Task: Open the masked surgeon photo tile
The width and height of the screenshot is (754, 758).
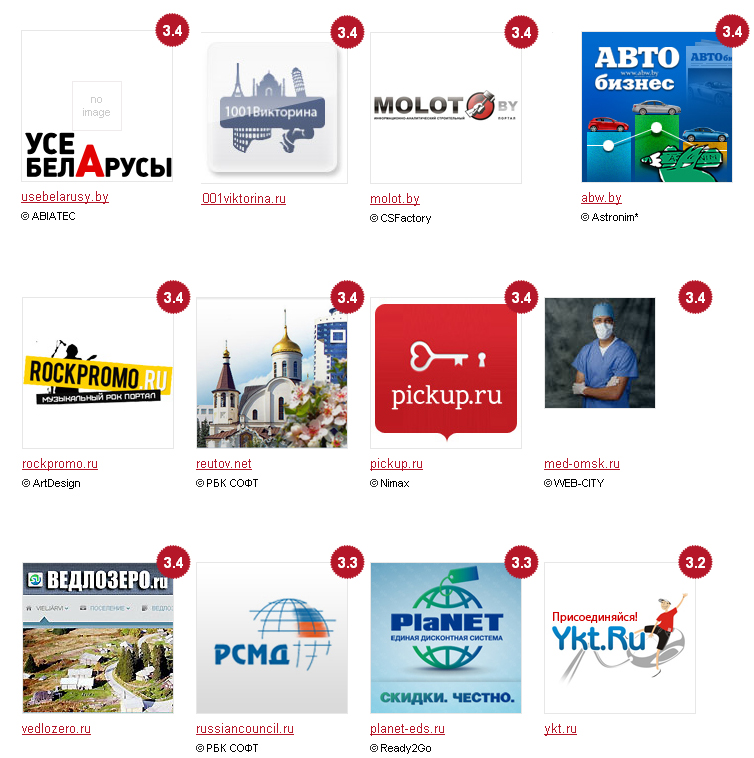Action: [x=600, y=352]
